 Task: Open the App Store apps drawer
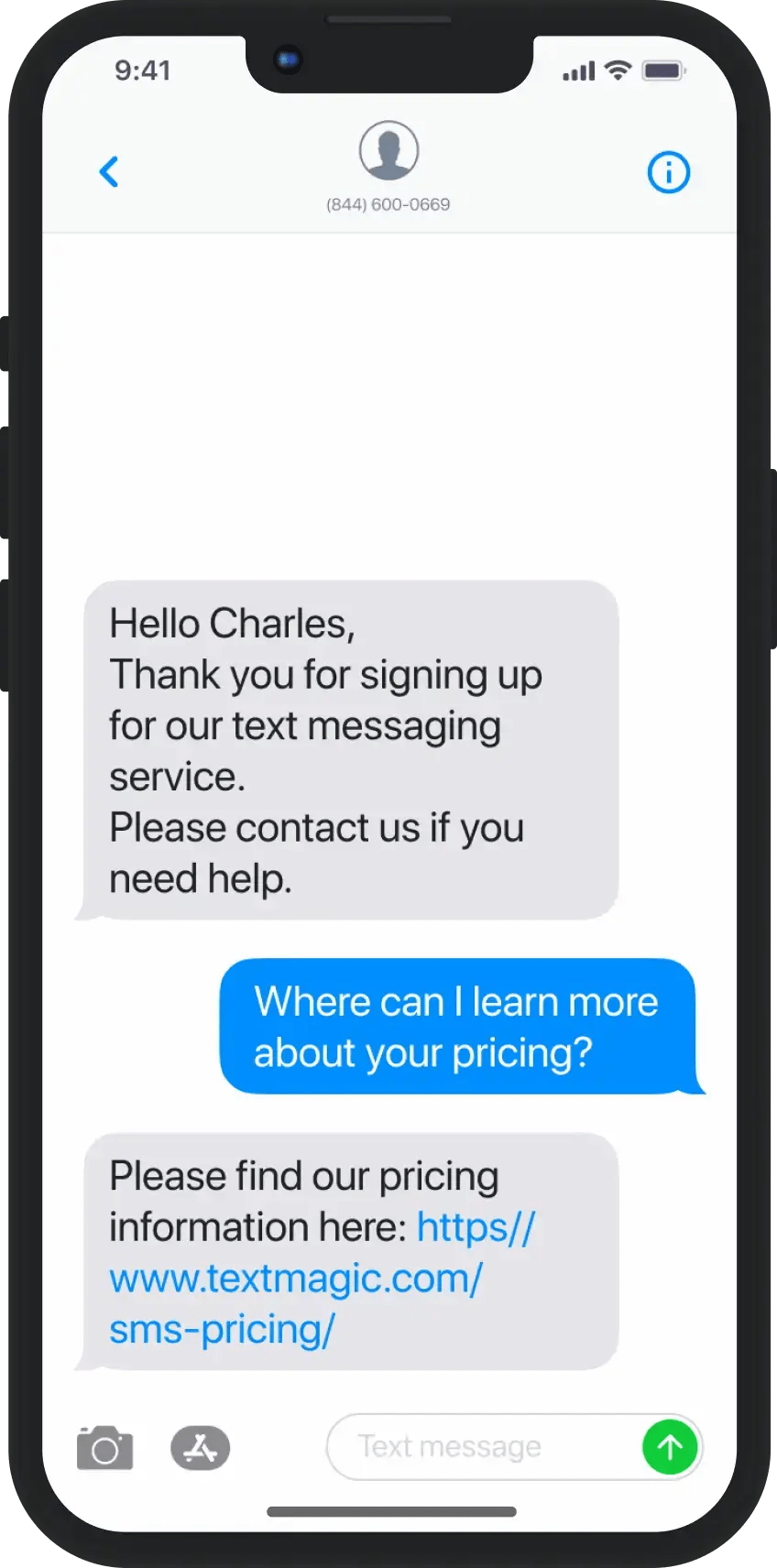[200, 1448]
